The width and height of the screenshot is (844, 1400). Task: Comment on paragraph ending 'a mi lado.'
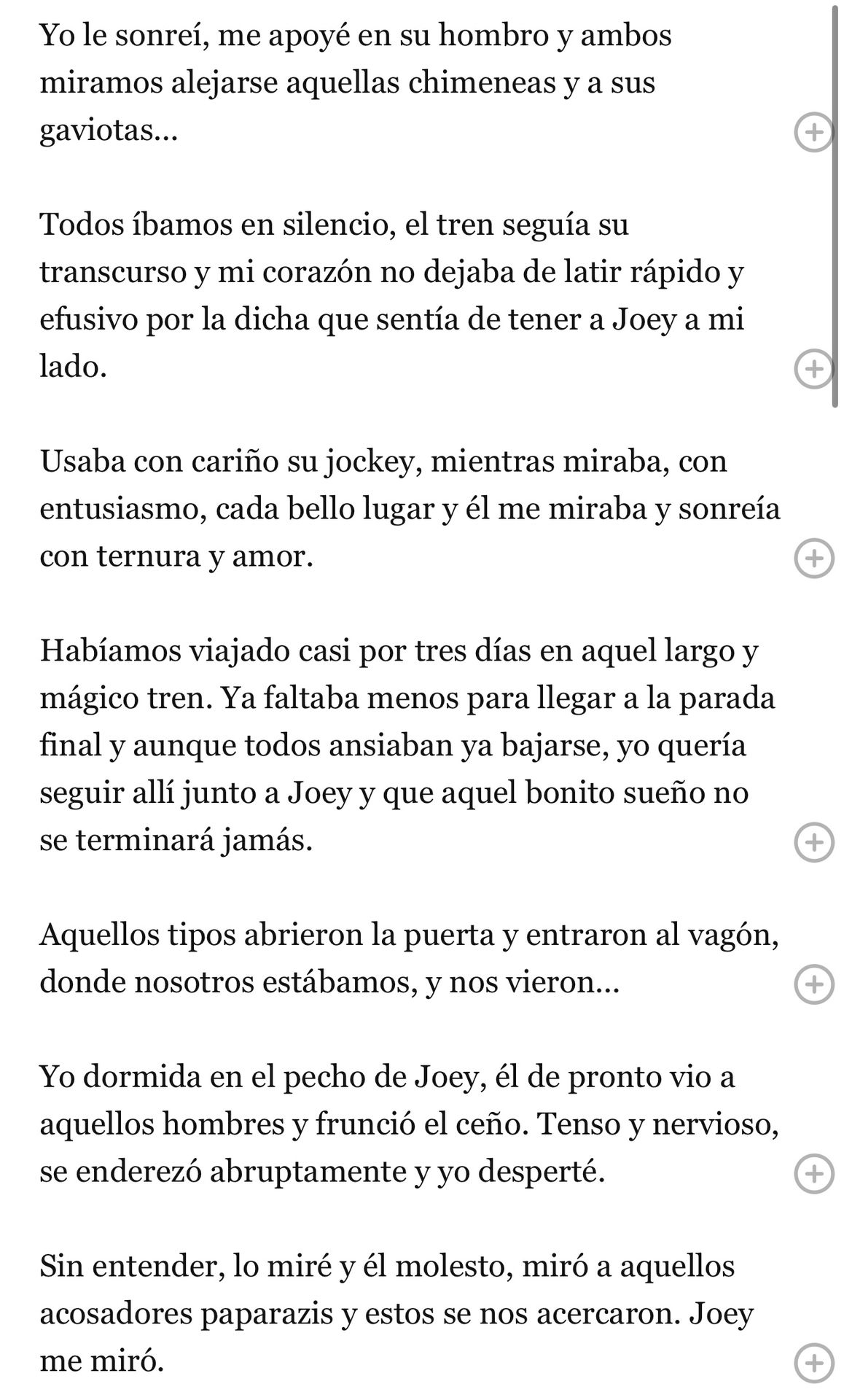[x=813, y=369]
